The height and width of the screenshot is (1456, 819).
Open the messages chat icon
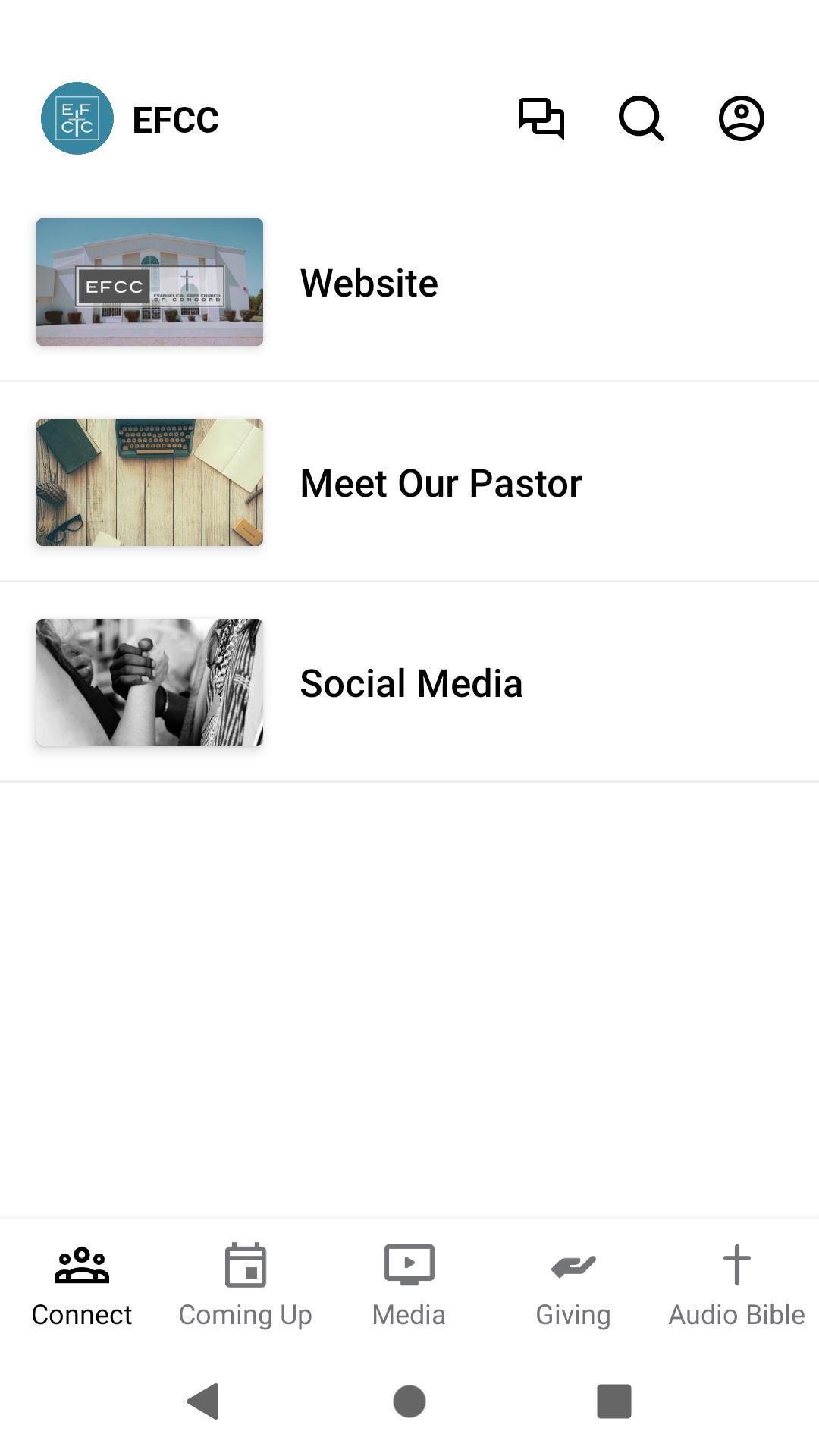pos(541,119)
